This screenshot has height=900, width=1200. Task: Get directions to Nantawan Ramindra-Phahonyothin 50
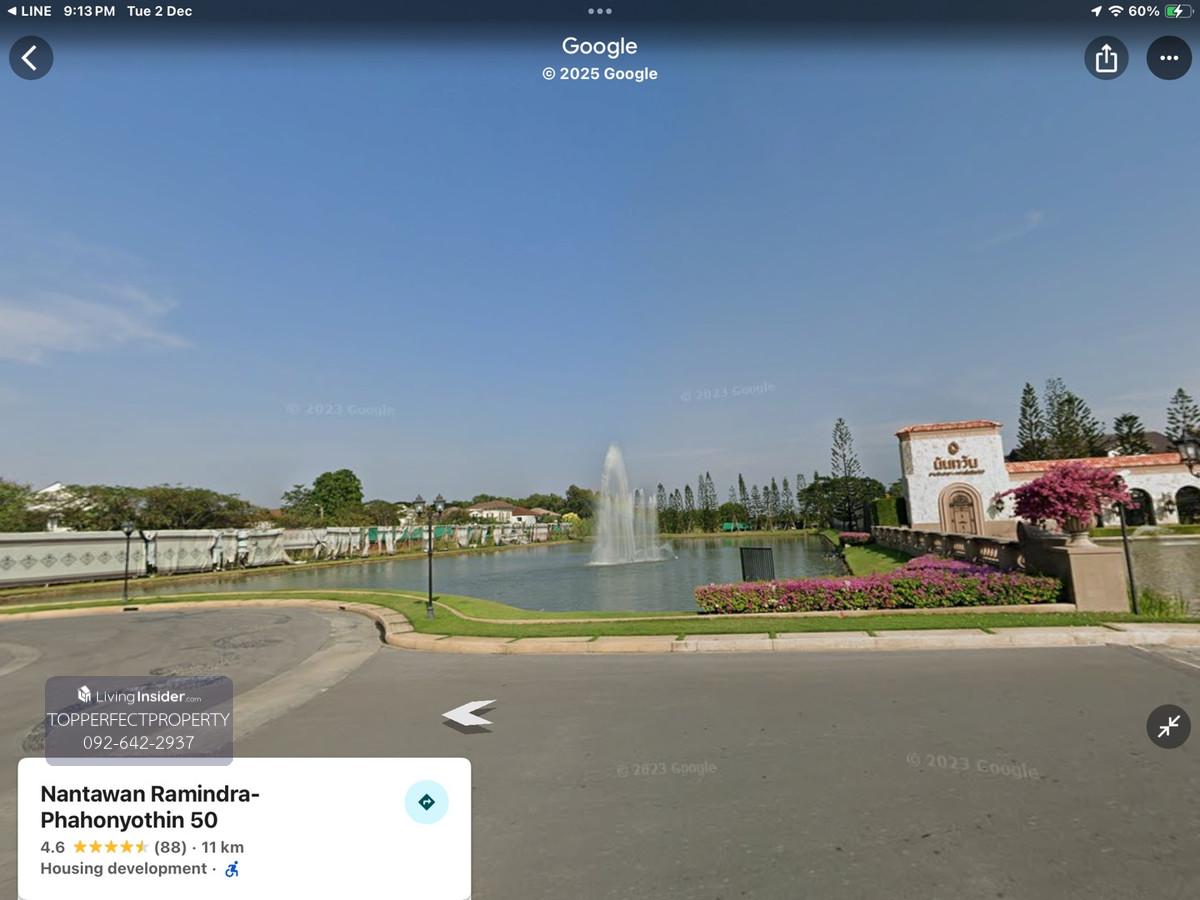(x=426, y=802)
